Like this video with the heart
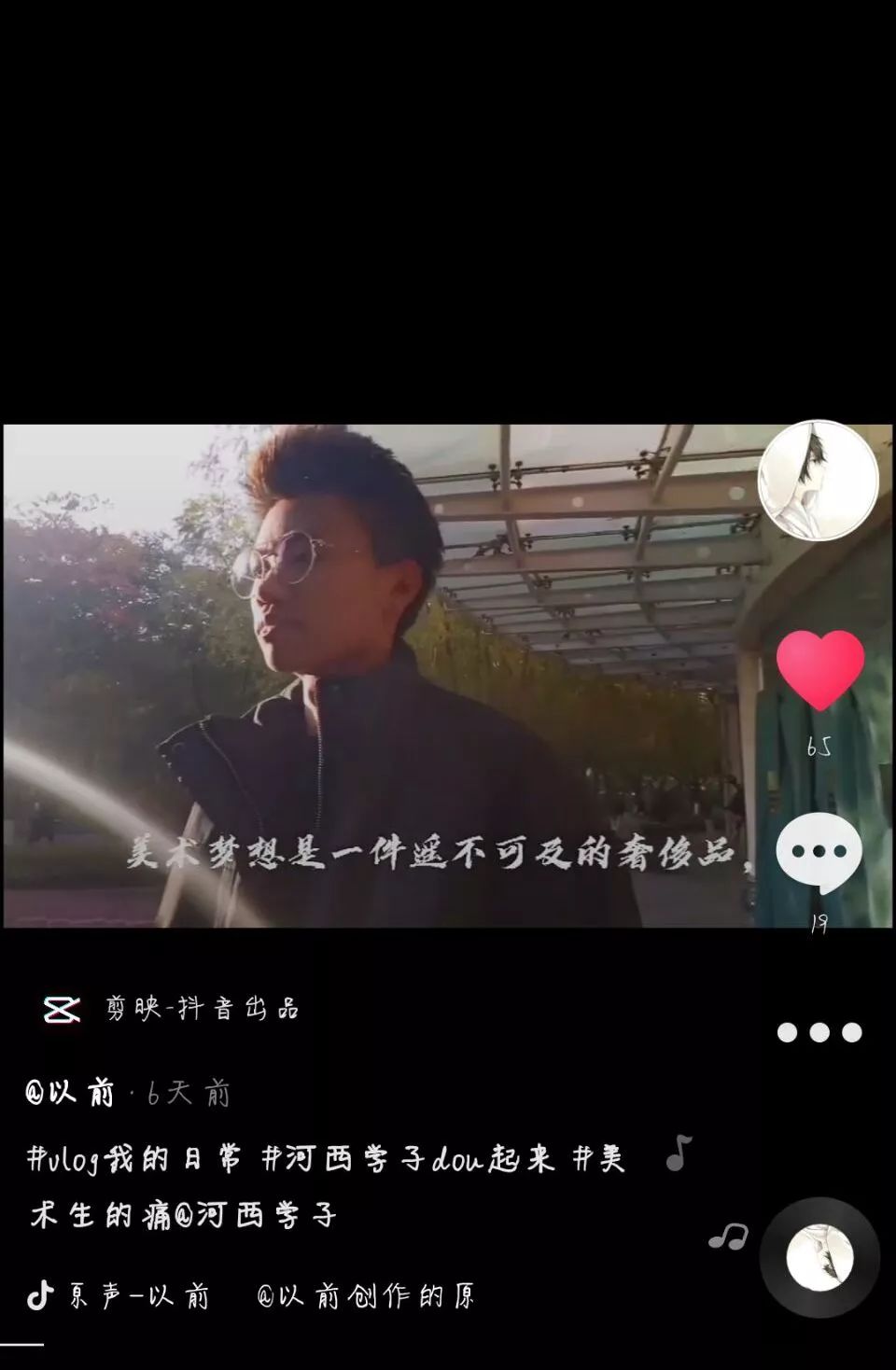Image resolution: width=896 pixels, height=1370 pixels. pyautogui.click(x=820, y=670)
